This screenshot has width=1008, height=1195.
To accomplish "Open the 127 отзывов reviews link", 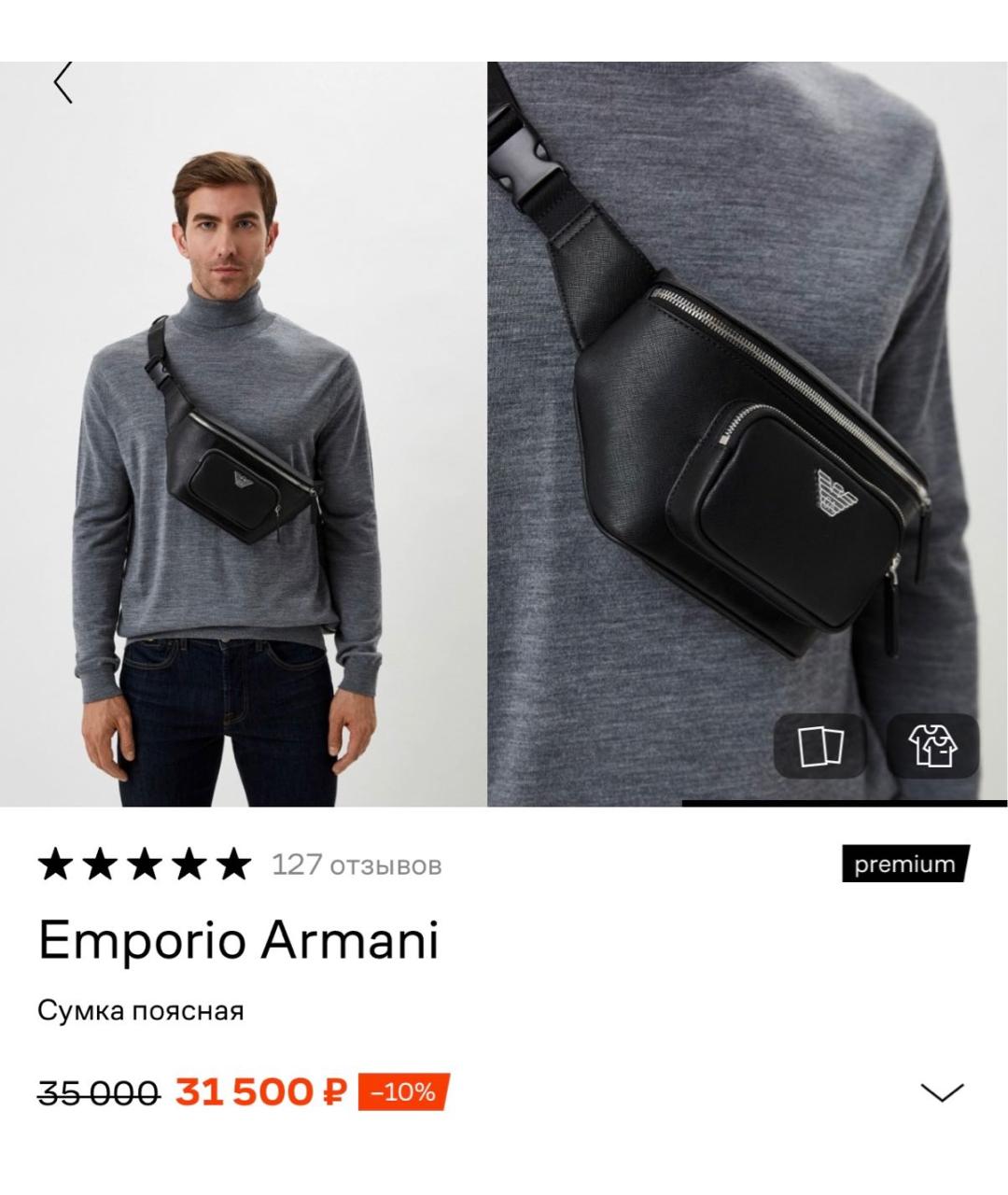I will coord(356,865).
